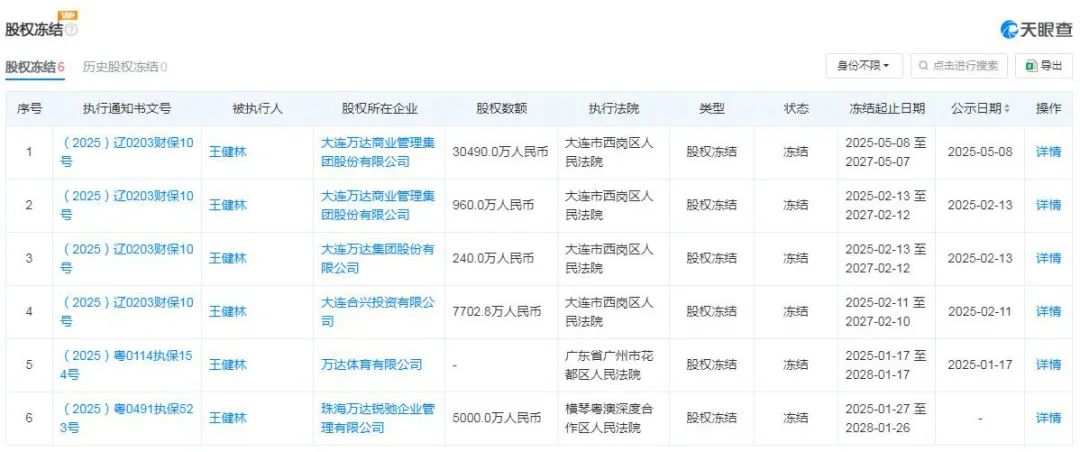Open company 大连合兴投资有限公司
The height and width of the screenshot is (452, 1080).
click(377, 311)
